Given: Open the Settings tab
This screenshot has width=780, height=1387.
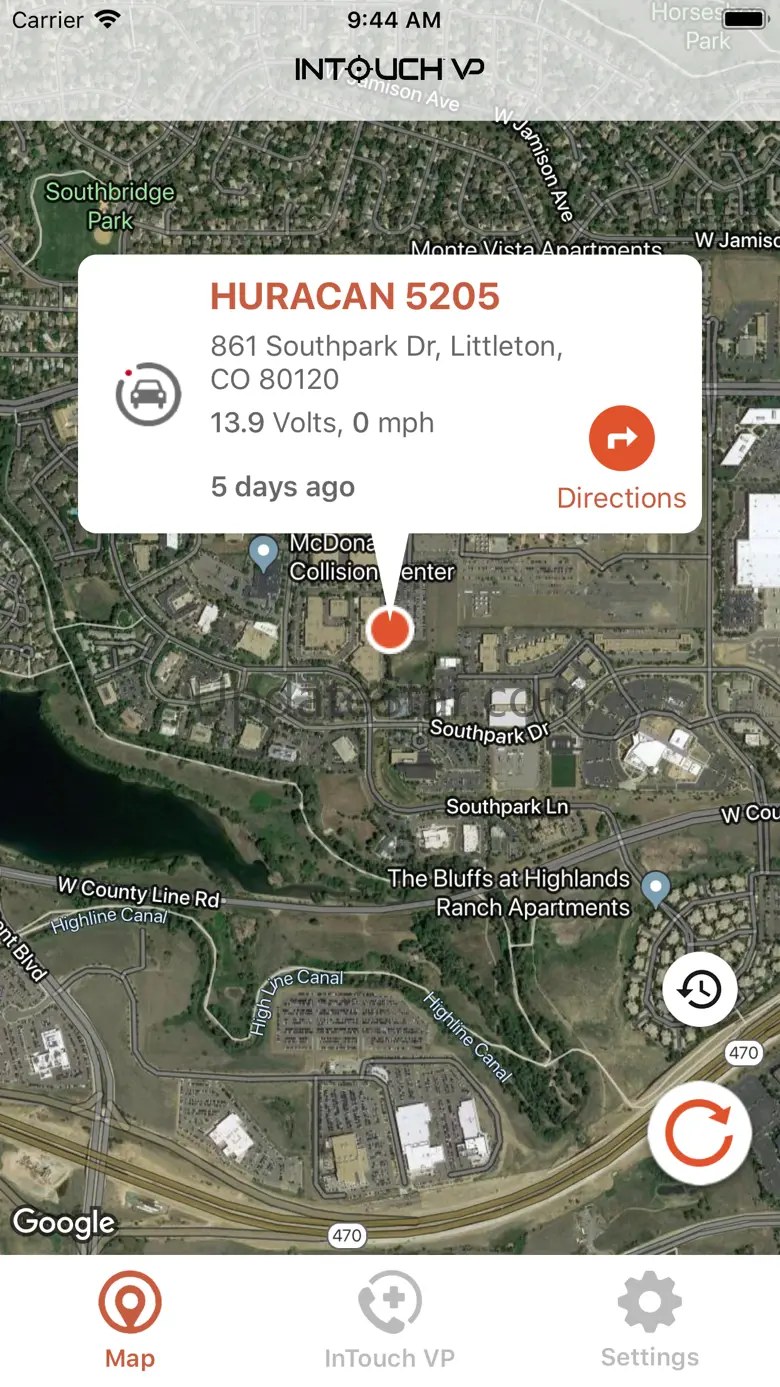Looking at the screenshot, I should coord(650,1320).
